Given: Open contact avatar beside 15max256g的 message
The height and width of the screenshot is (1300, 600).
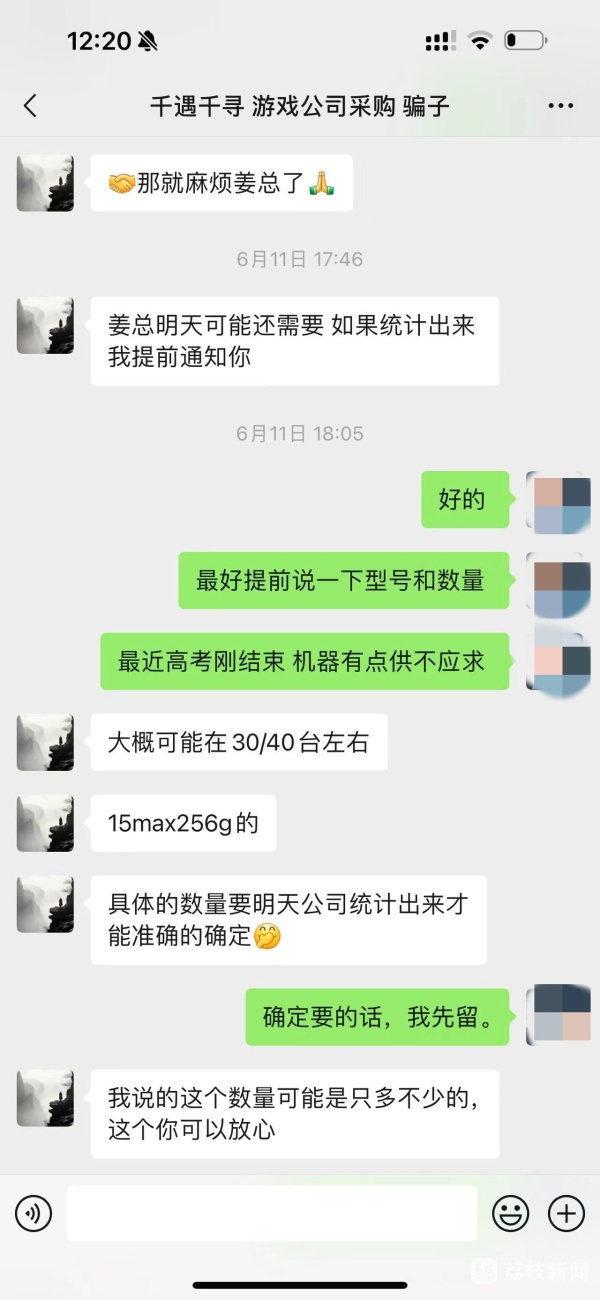Looking at the screenshot, I should 45,824.
